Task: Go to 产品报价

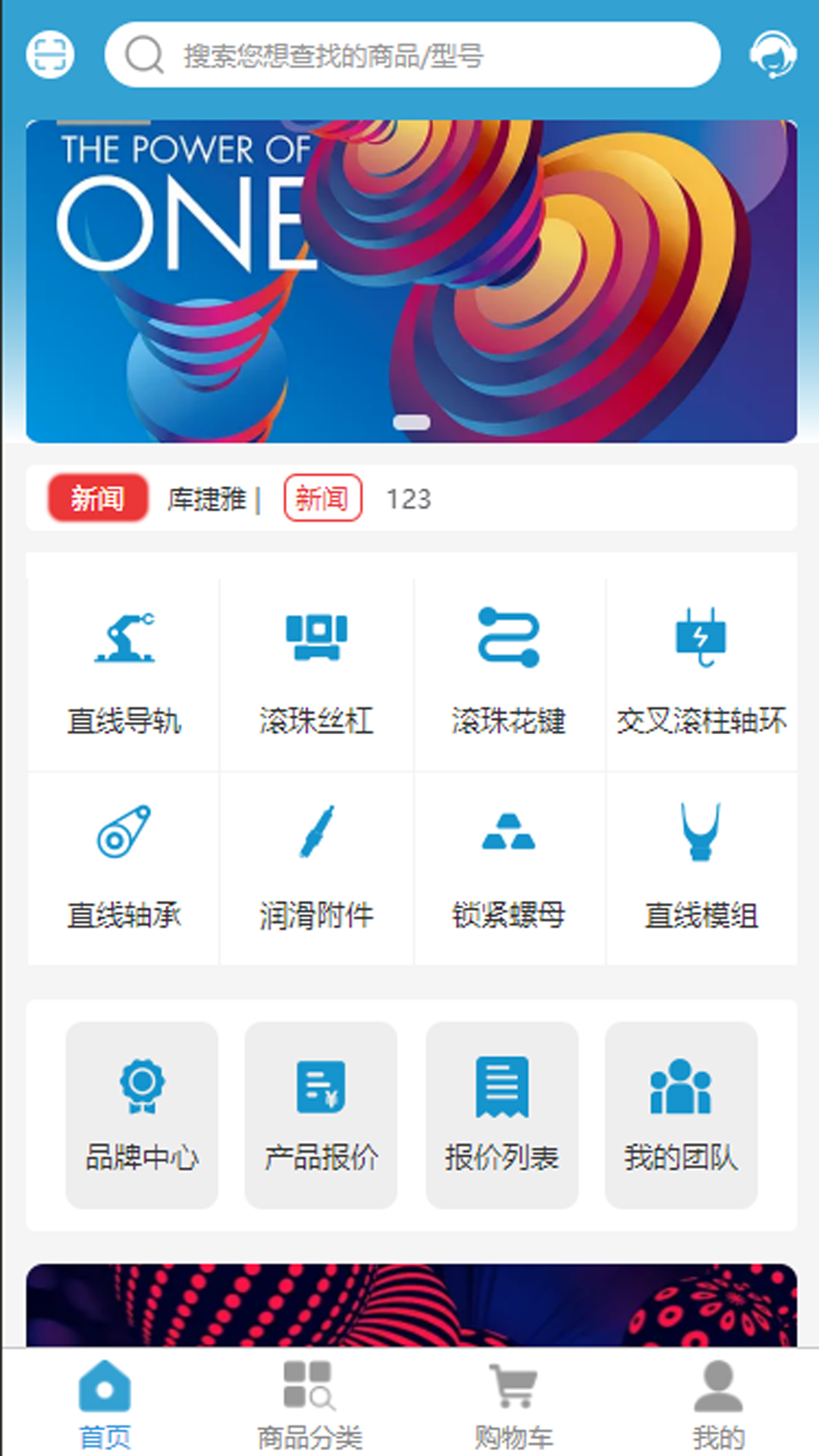Action: click(321, 1115)
